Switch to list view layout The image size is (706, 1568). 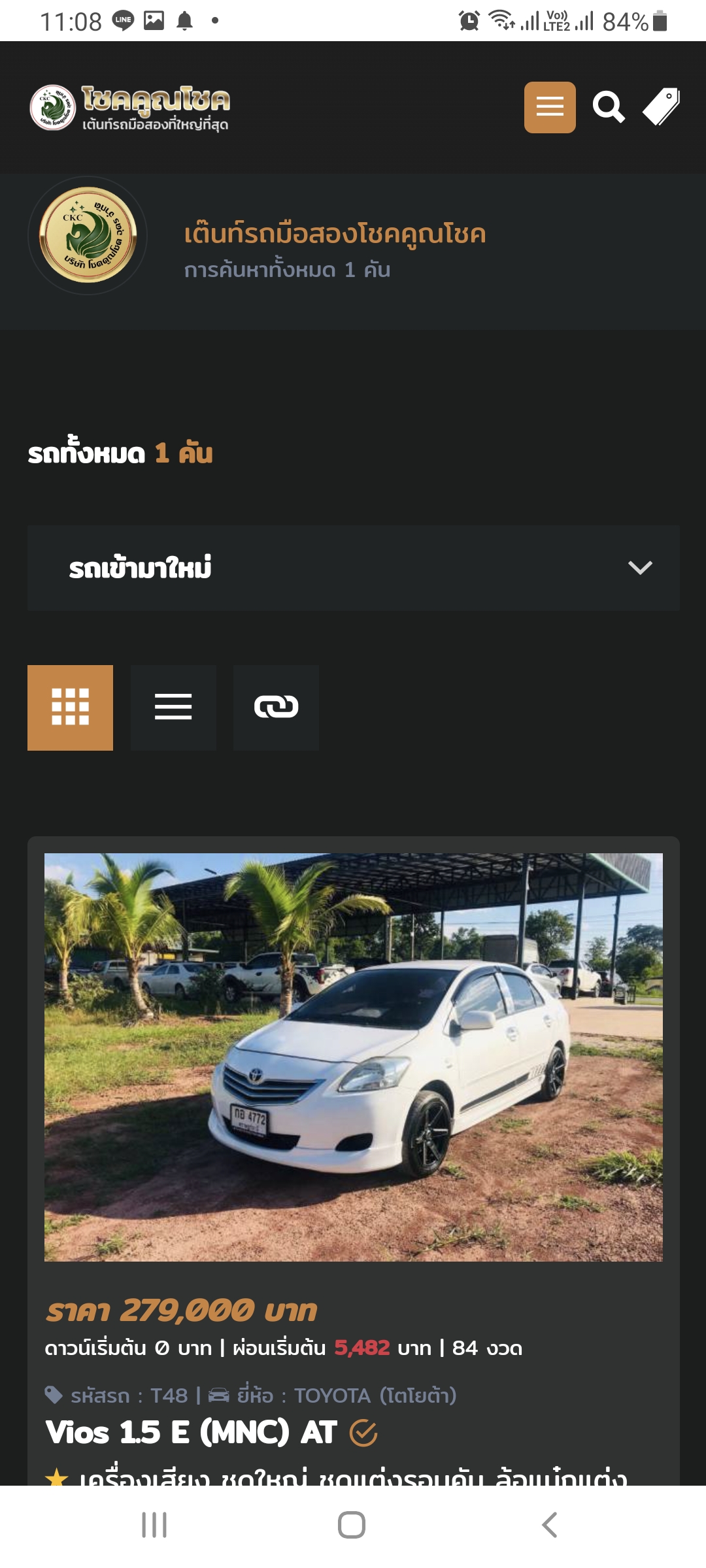coord(173,708)
